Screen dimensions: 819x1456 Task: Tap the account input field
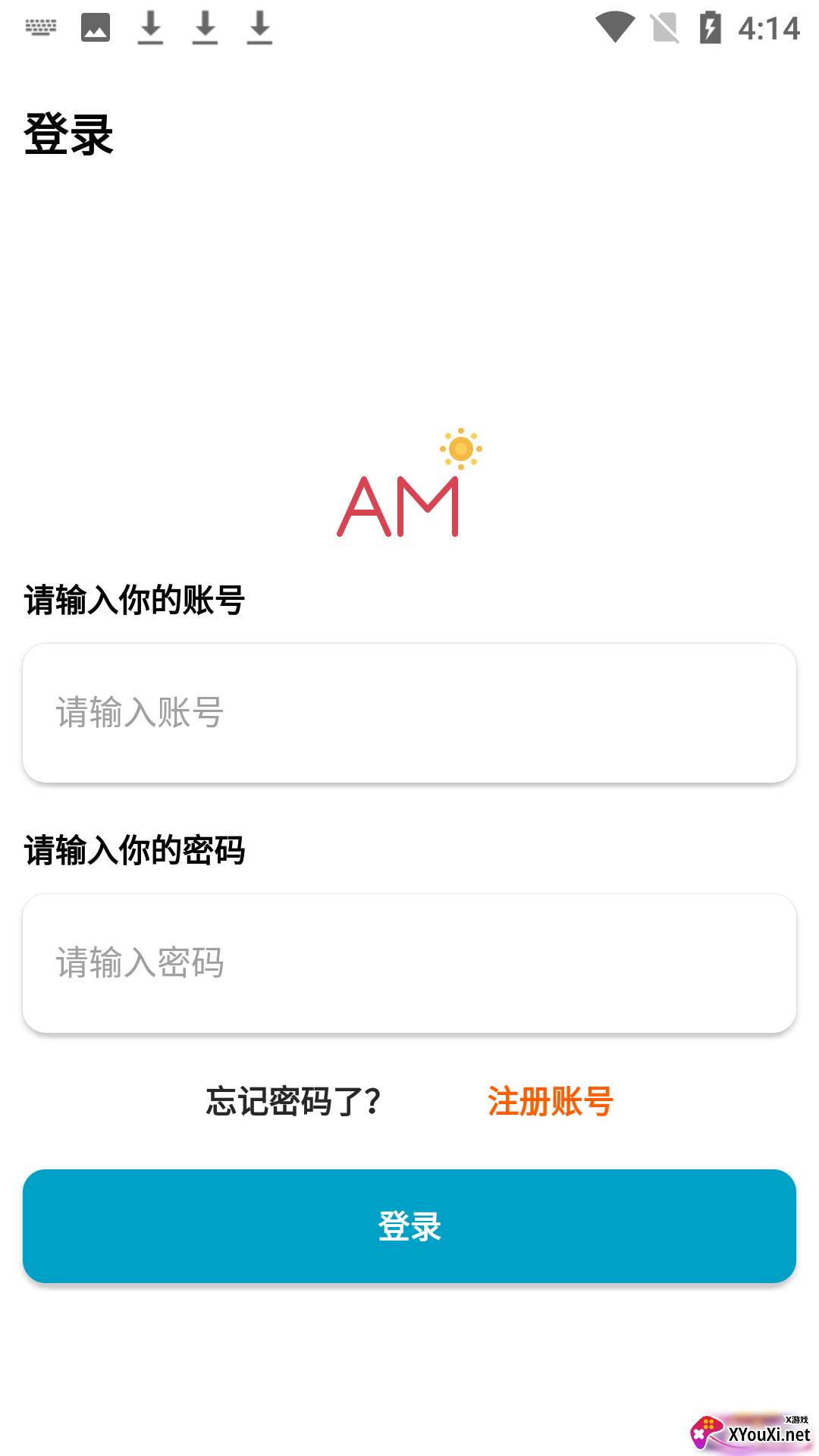point(409,713)
